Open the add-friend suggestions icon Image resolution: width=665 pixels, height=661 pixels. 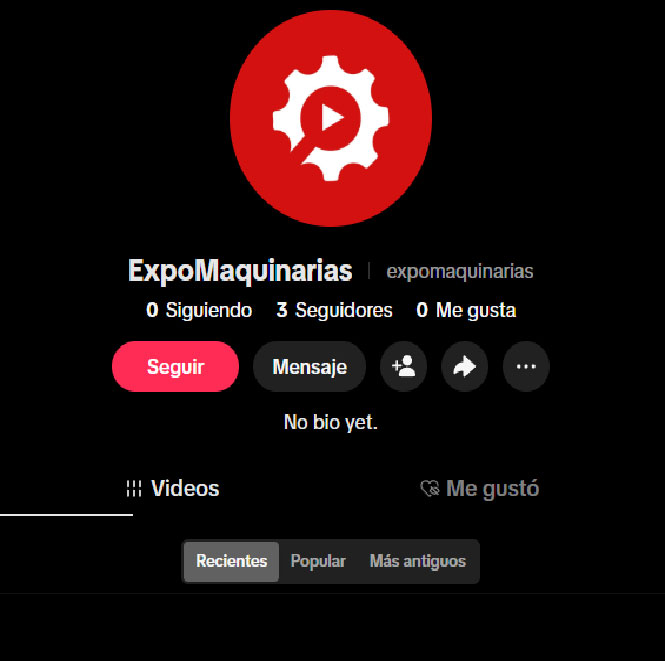pyautogui.click(x=404, y=367)
